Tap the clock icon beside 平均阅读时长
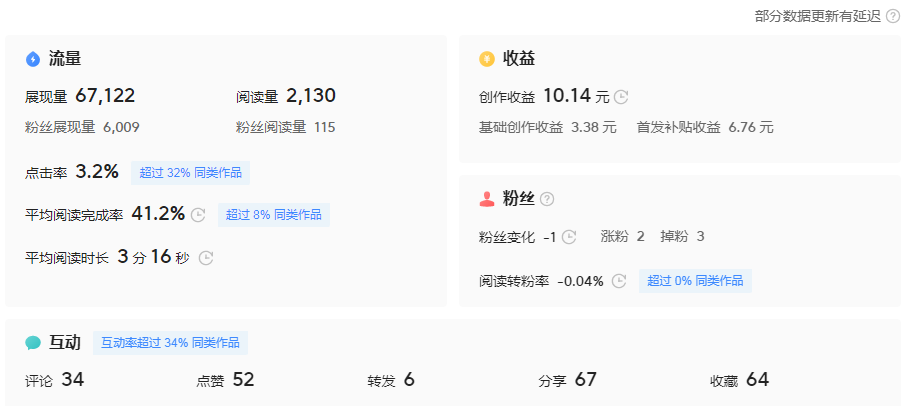The width and height of the screenshot is (916, 406). pyautogui.click(x=206, y=257)
